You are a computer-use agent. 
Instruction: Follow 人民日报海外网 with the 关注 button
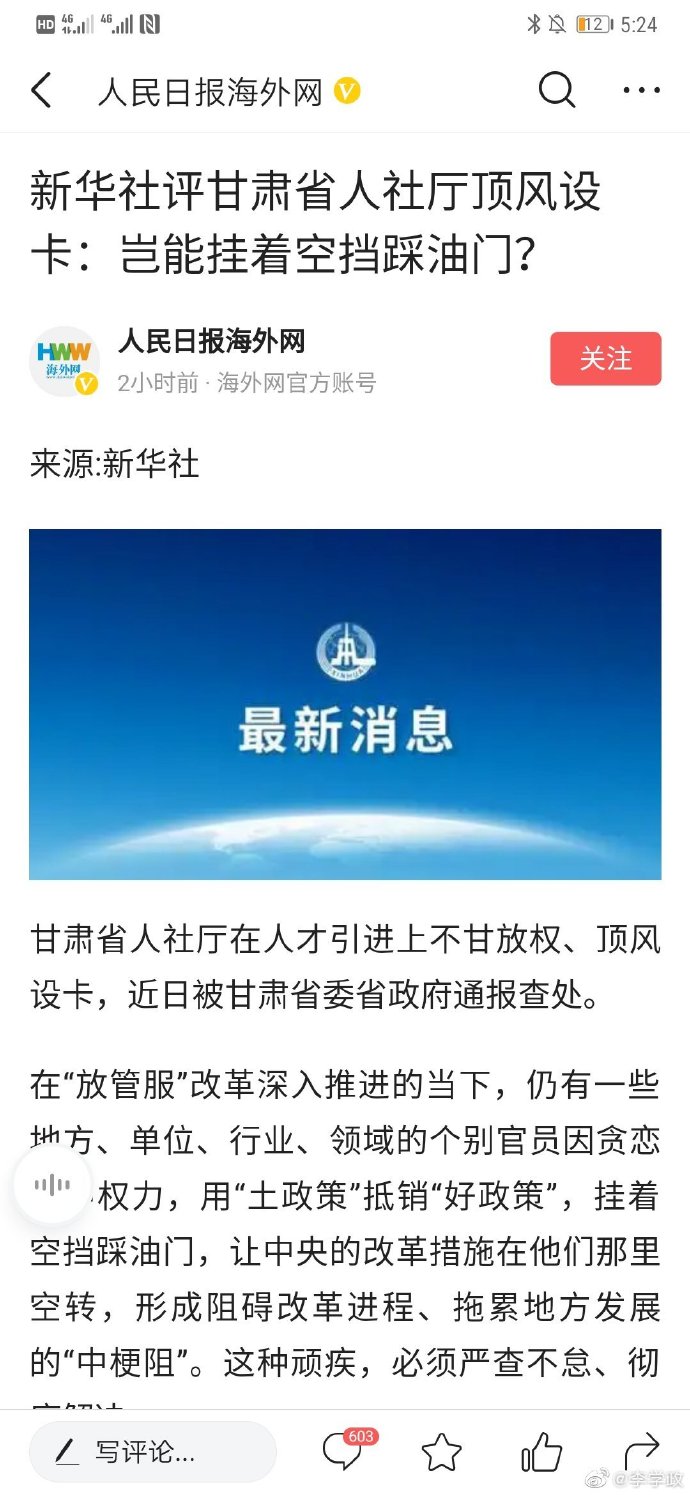pyautogui.click(x=605, y=359)
